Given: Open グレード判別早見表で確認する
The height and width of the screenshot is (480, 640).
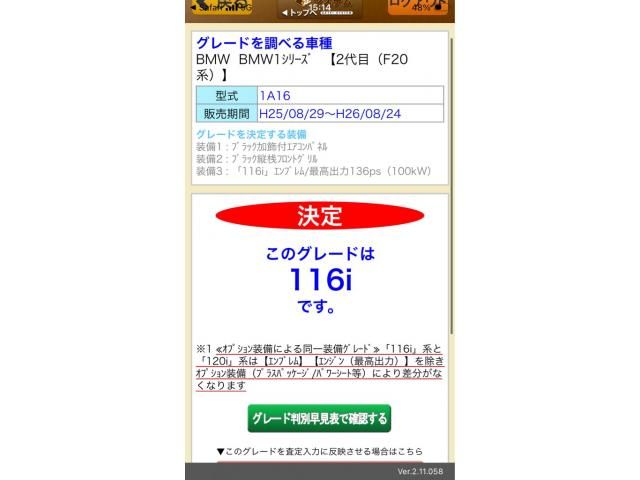Looking at the screenshot, I should (x=319, y=418).
